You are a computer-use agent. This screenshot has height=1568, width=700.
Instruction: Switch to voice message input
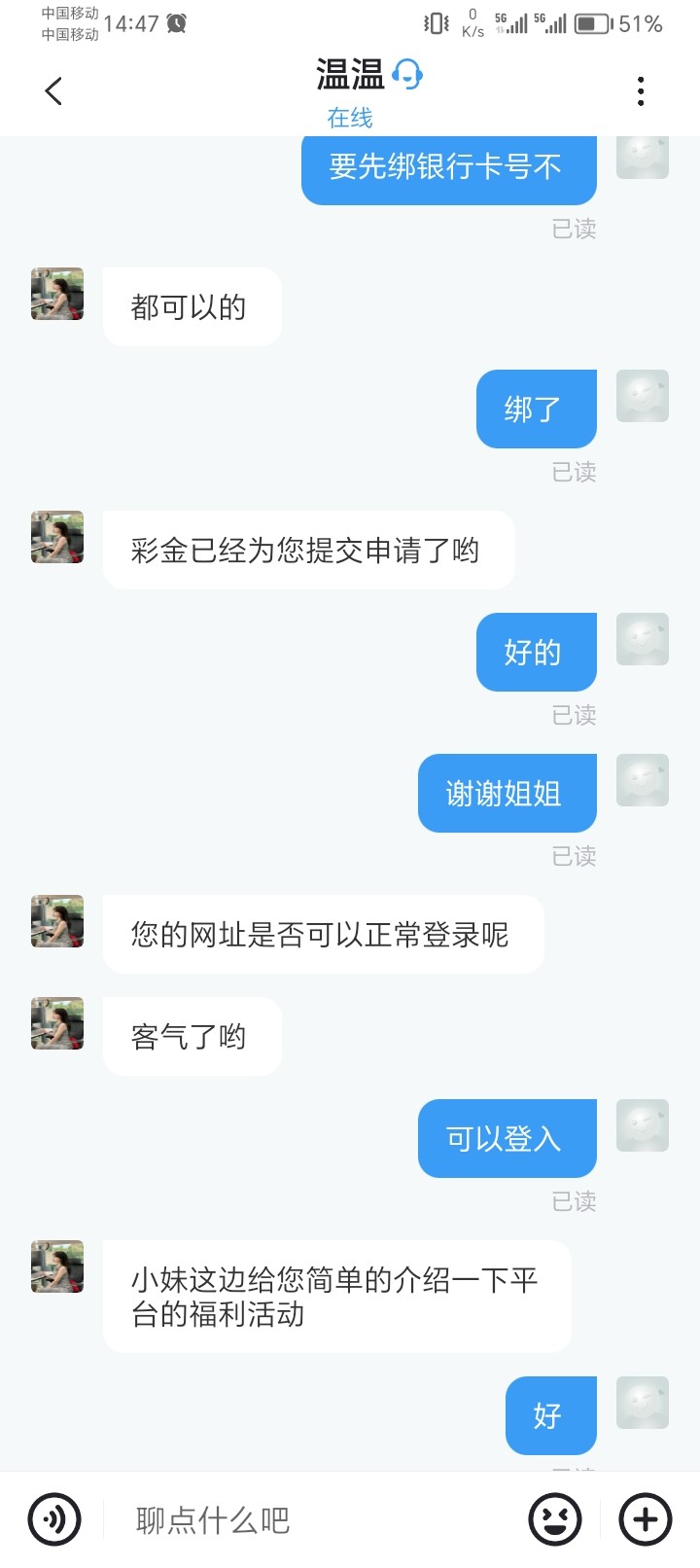(x=54, y=1519)
